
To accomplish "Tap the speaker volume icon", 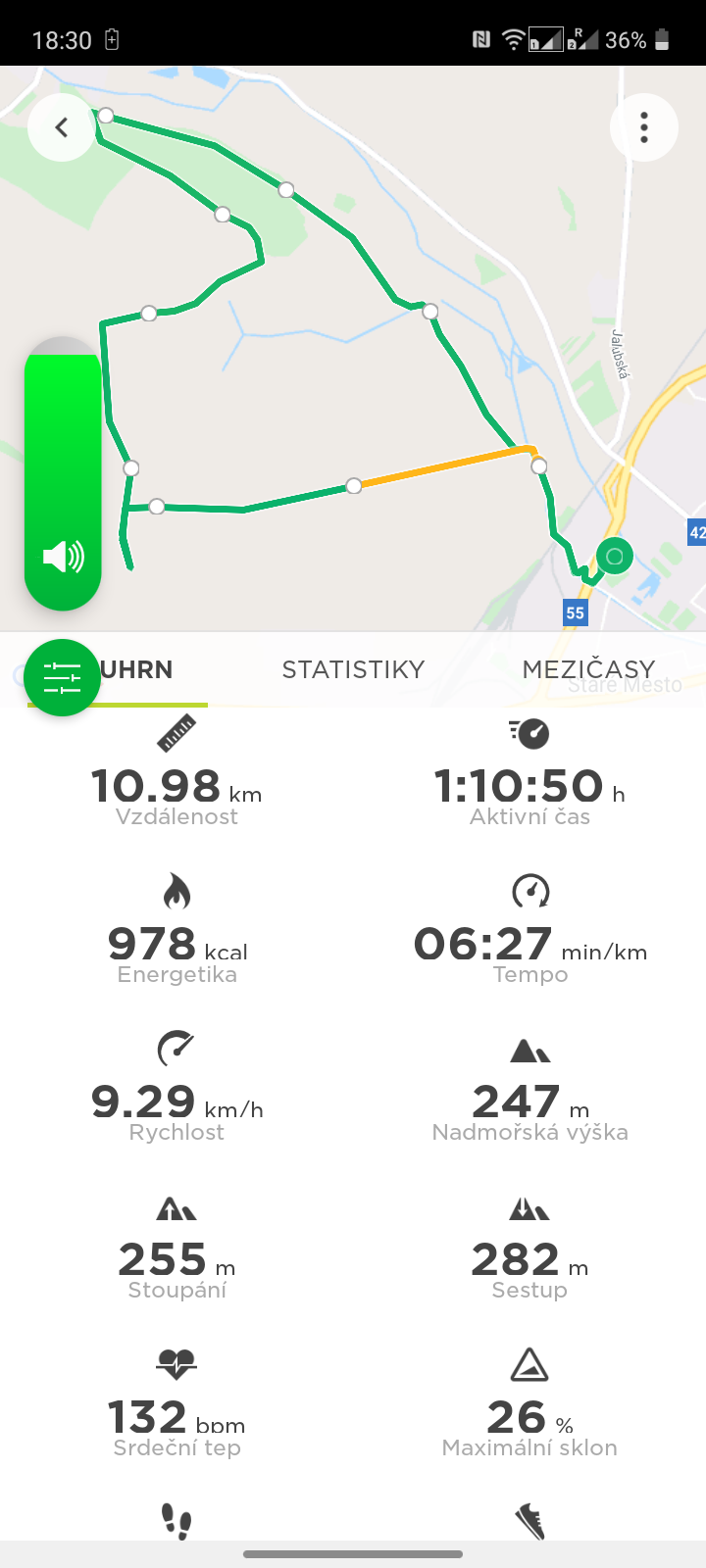I will (x=64, y=557).
